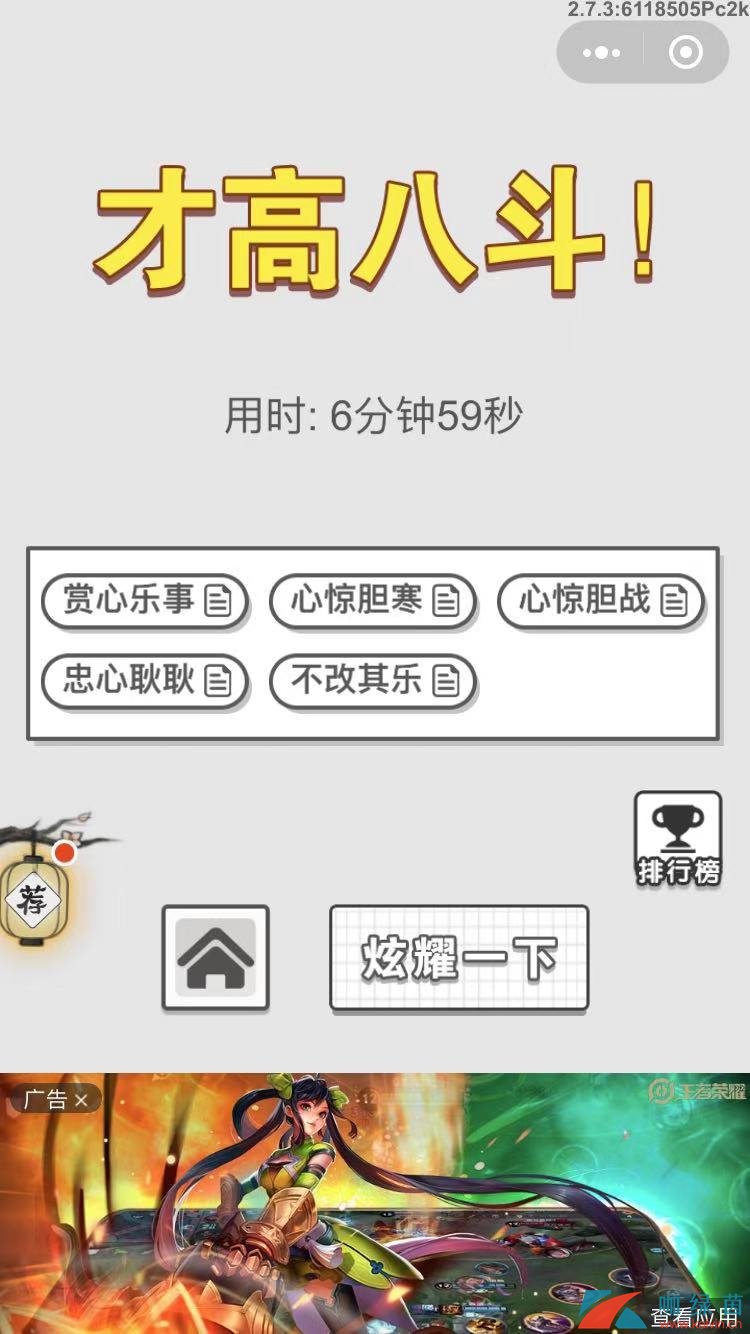Open the 荐 lantern recommendation
Viewport: 750px width, 1334px height.
coord(30,899)
